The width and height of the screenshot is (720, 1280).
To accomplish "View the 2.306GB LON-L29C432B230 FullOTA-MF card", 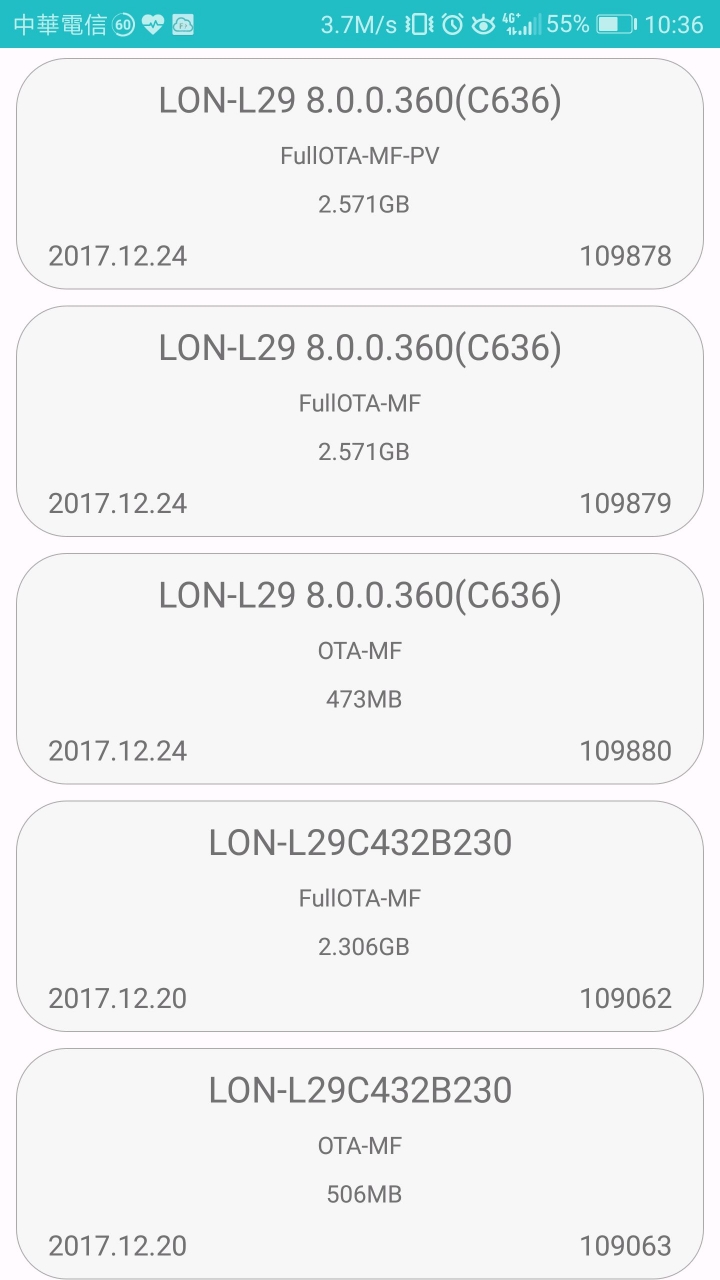I will 360,915.
